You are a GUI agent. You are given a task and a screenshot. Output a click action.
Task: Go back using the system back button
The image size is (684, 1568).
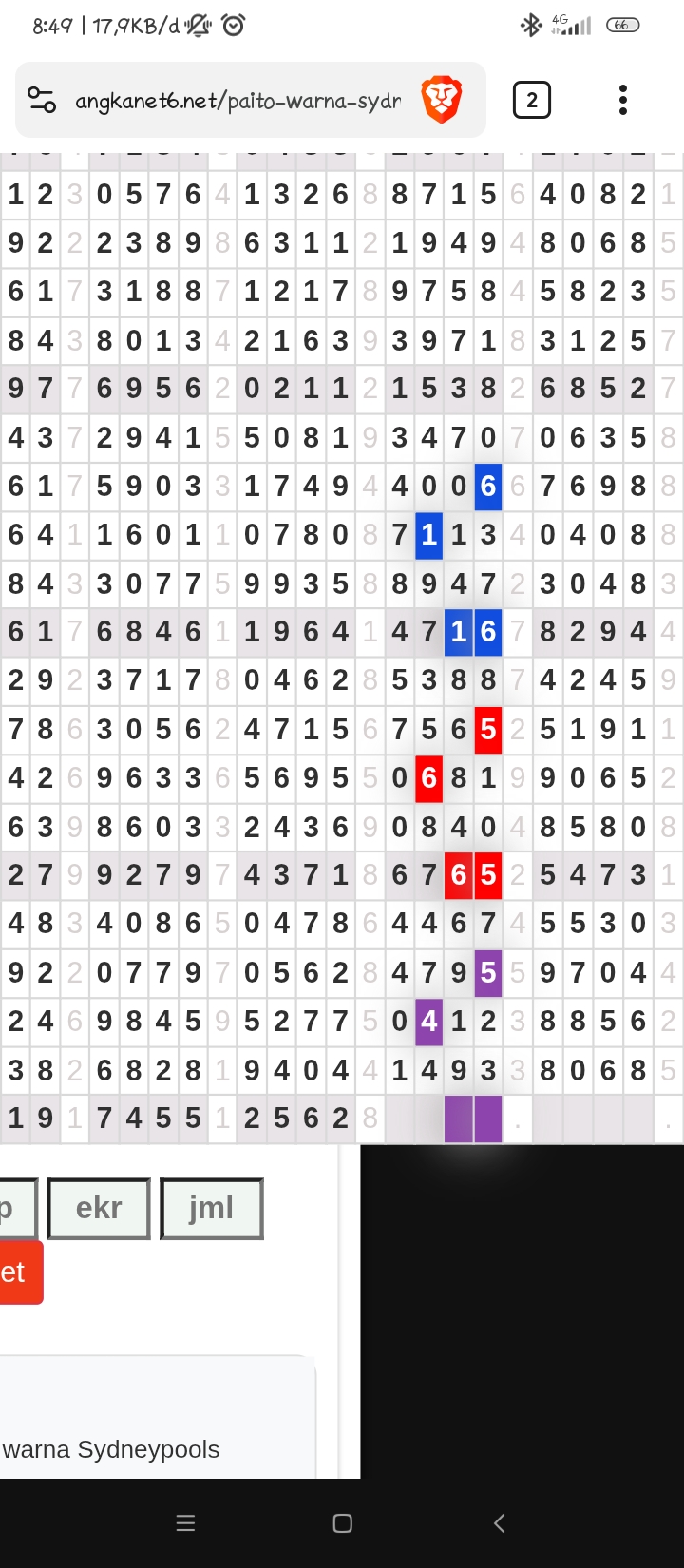pos(500,1523)
